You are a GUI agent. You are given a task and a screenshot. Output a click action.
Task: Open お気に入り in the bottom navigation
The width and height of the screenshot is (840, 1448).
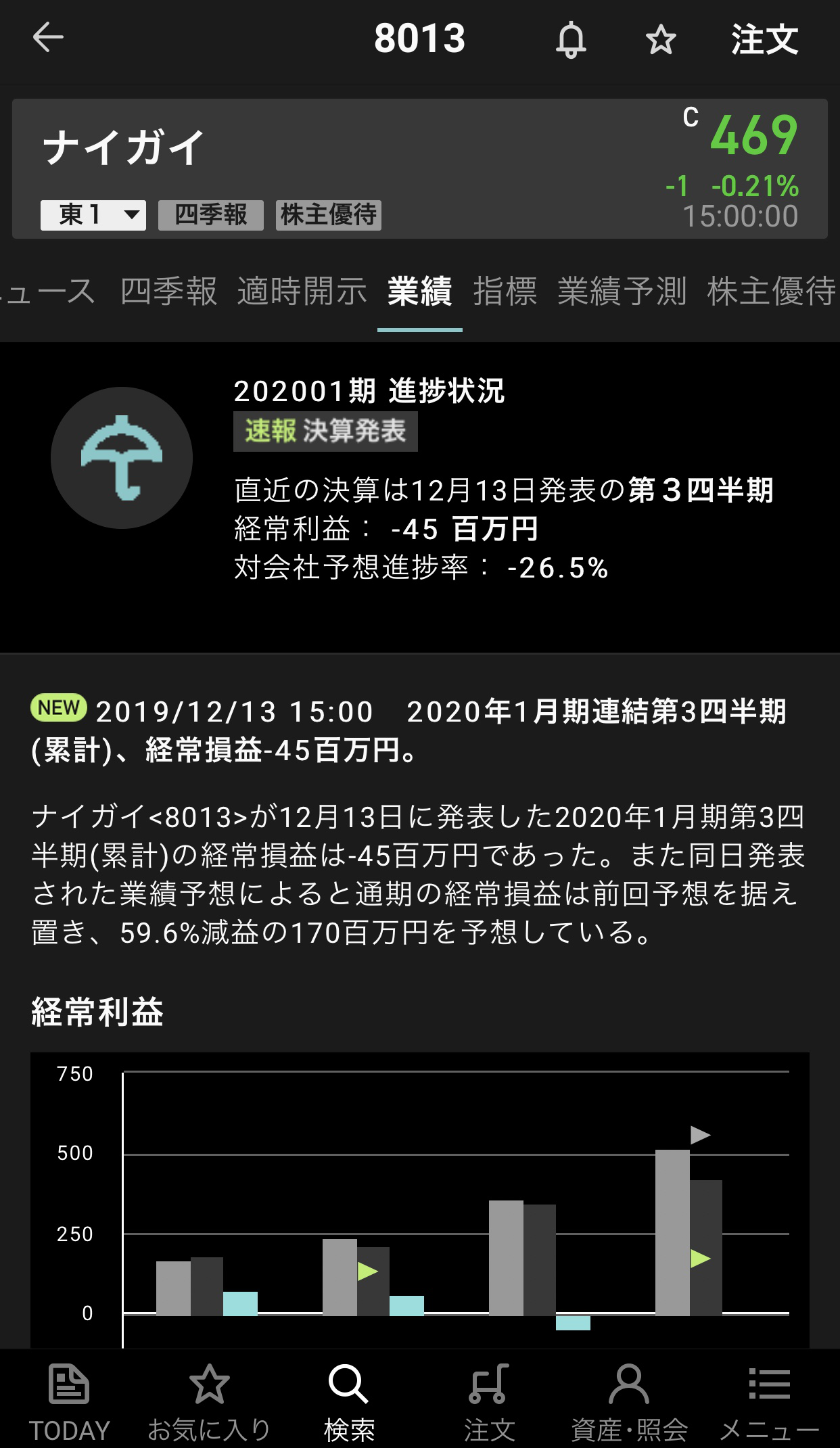pyautogui.click(x=209, y=1401)
